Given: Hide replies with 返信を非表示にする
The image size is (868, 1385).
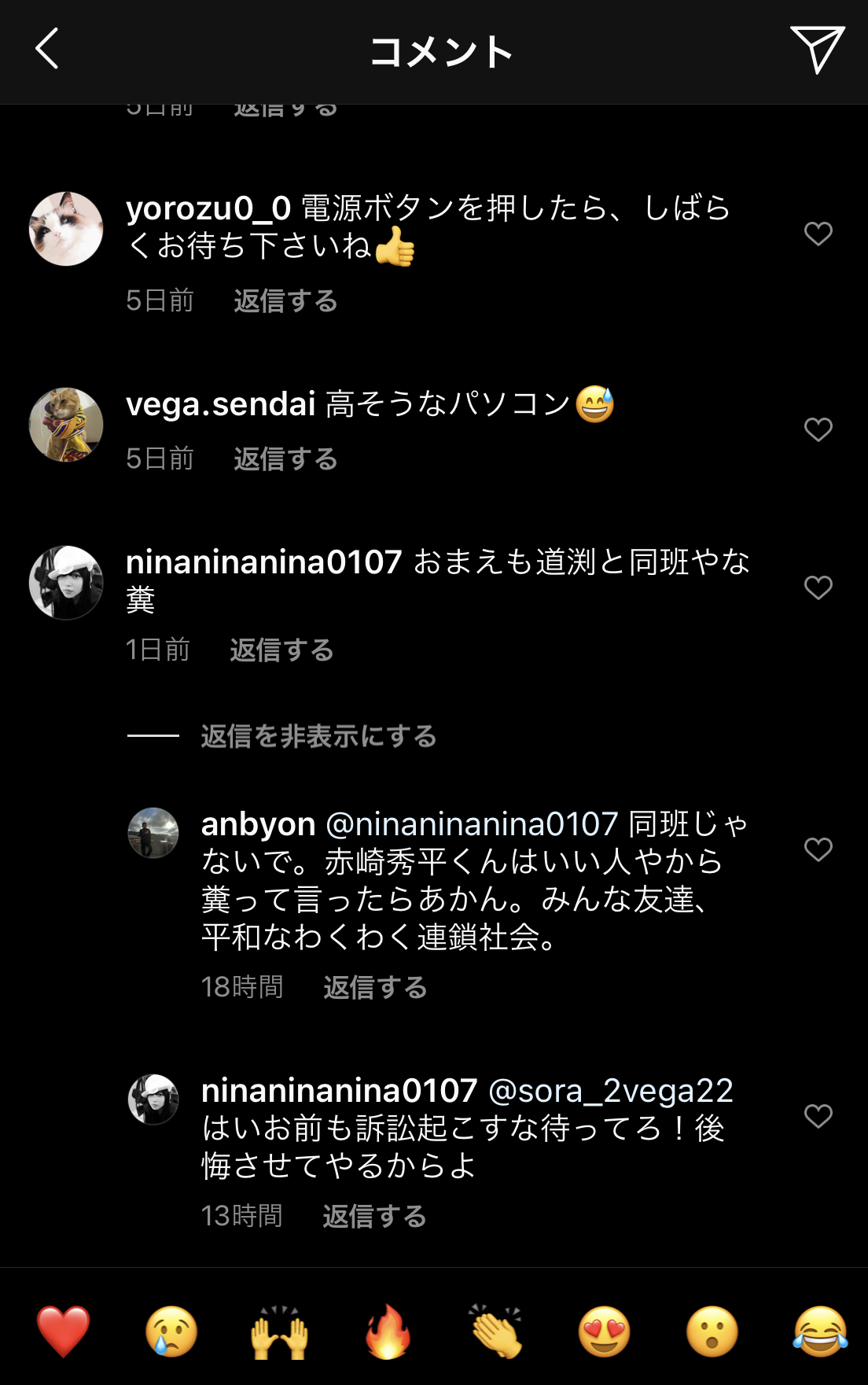Looking at the screenshot, I should (x=318, y=736).
